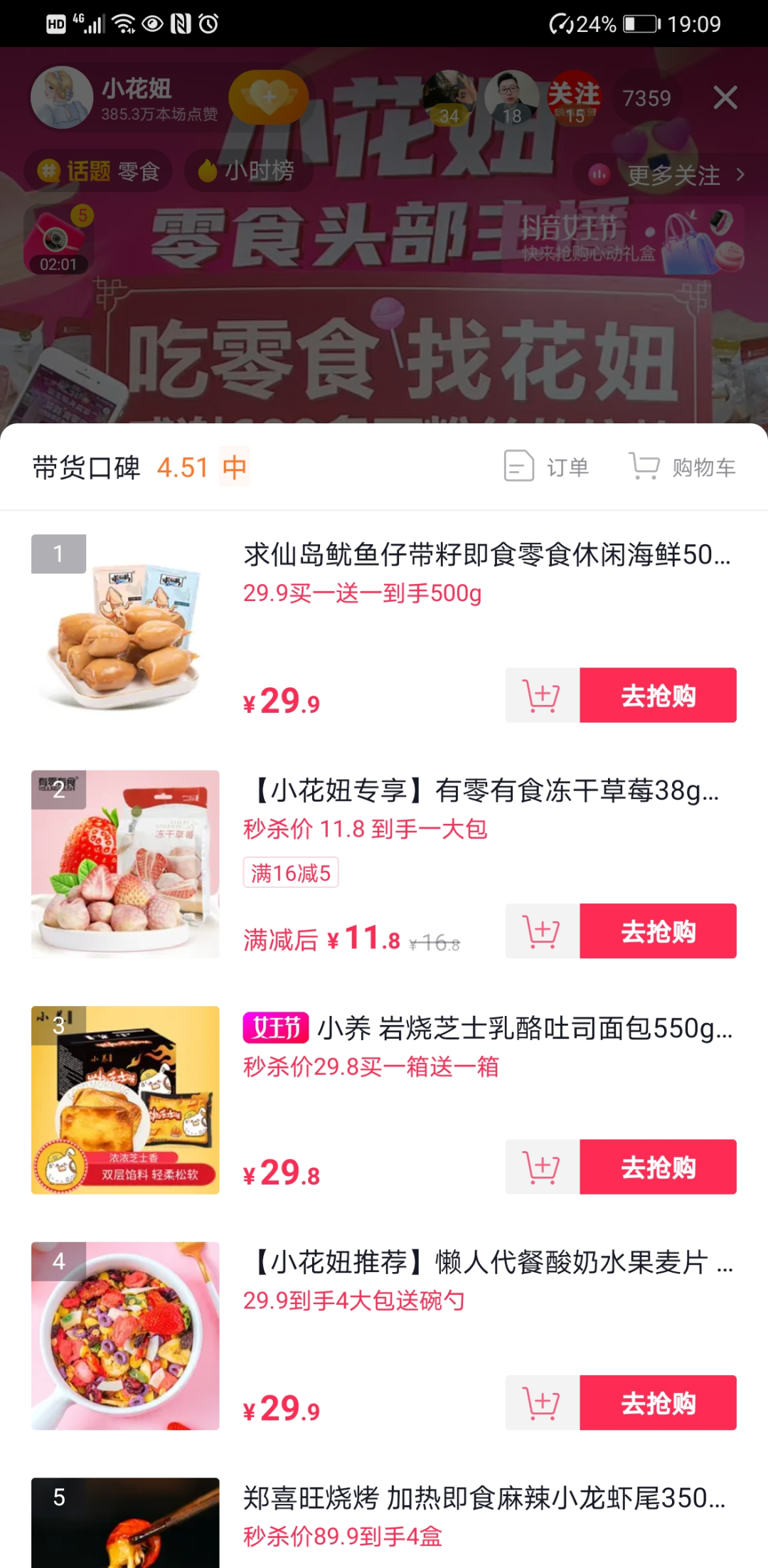Open the 郑喜旺烧烤 麻辣小龙虾尾 item

coord(484,1498)
